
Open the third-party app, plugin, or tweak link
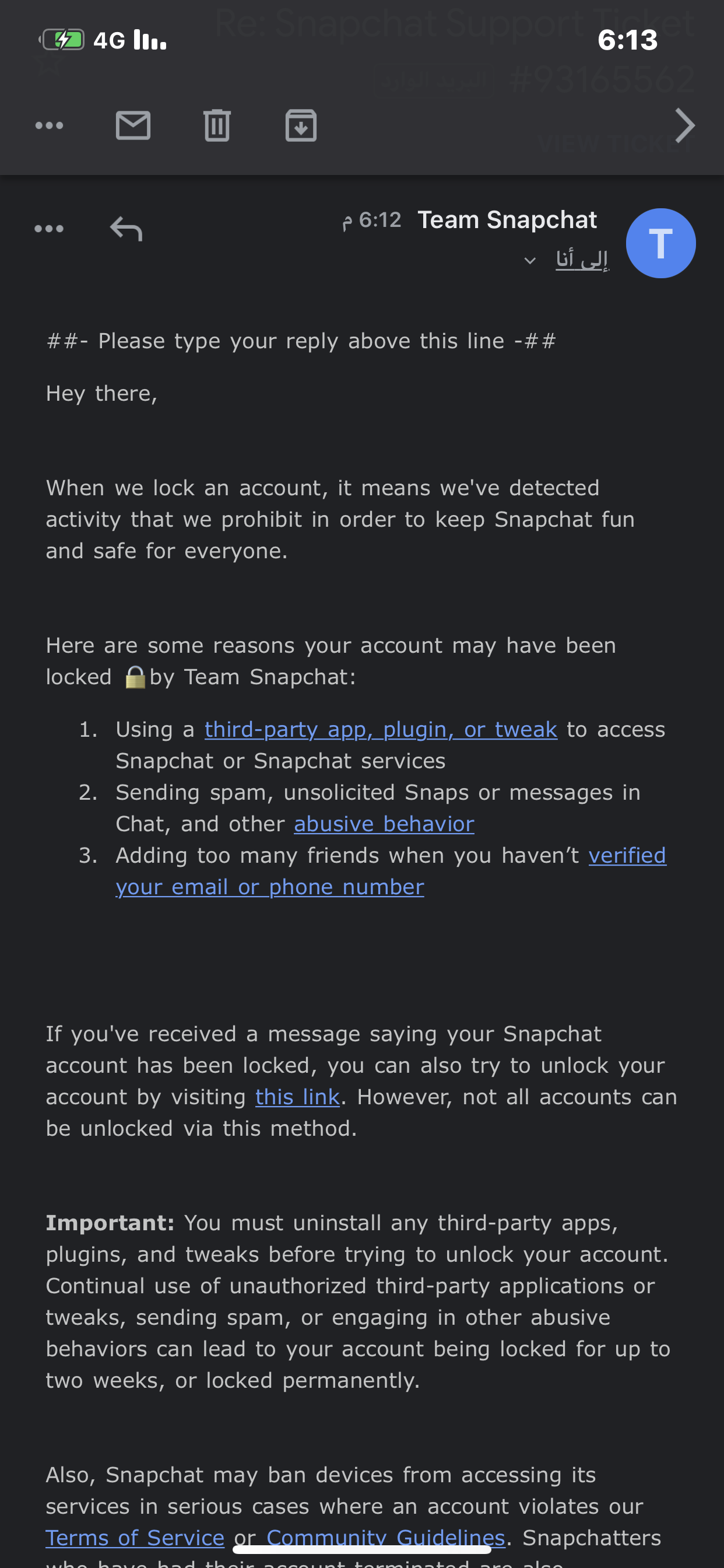(381, 729)
